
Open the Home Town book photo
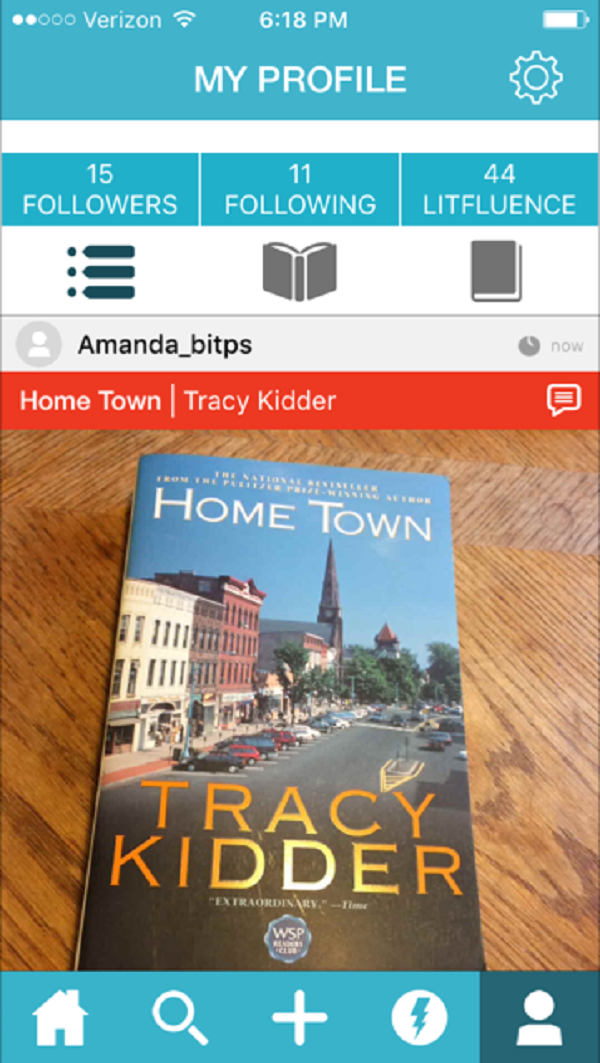300,700
